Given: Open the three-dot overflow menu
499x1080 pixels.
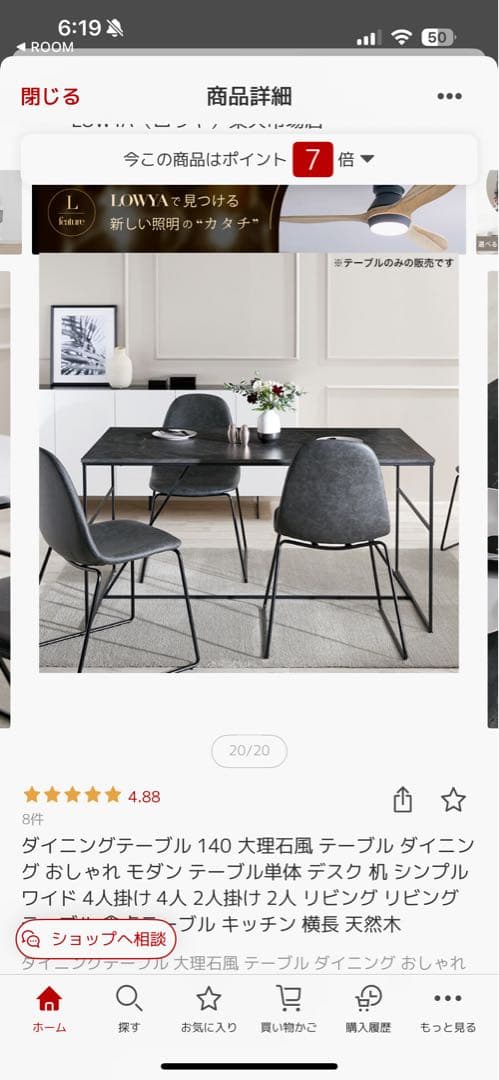Looking at the screenshot, I should click(449, 96).
